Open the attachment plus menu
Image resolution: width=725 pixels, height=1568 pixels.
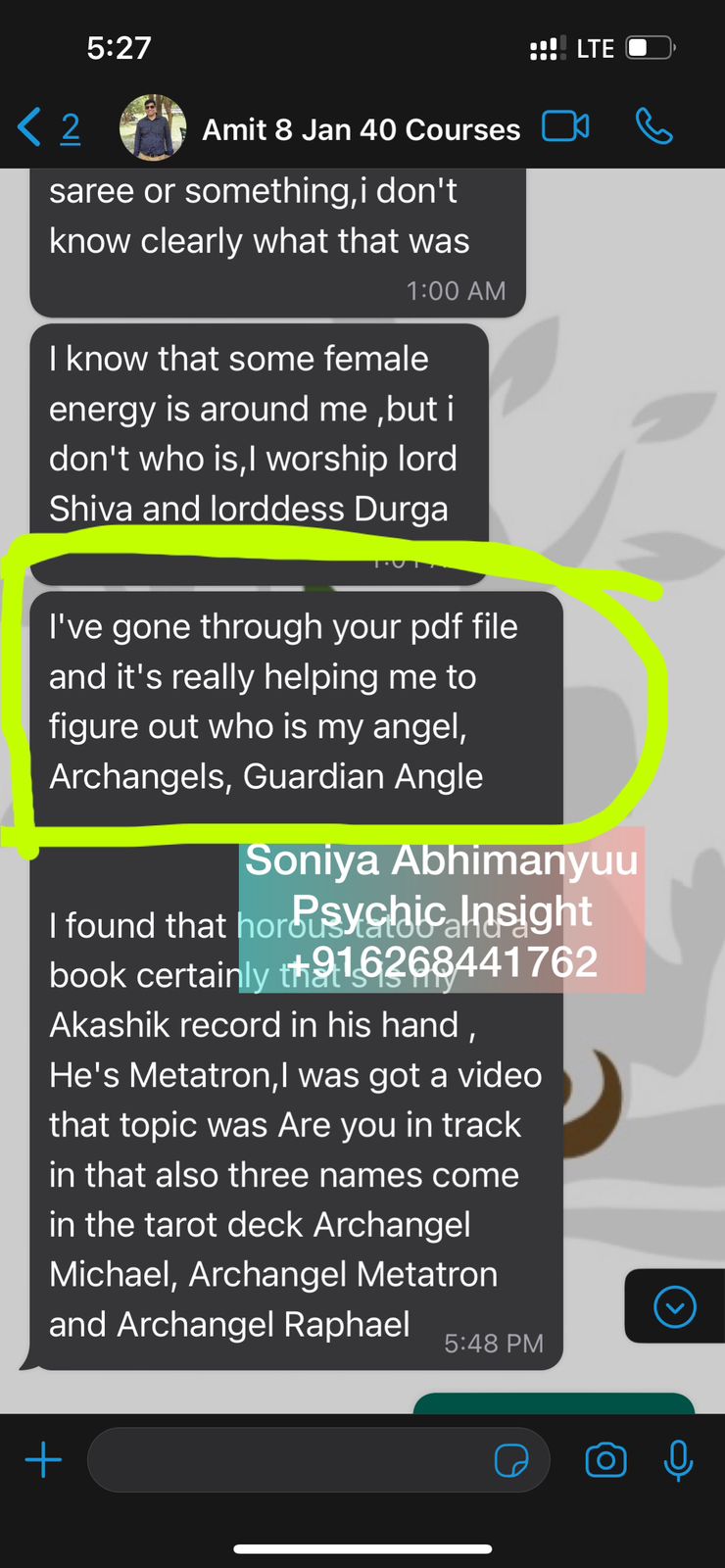43,1460
